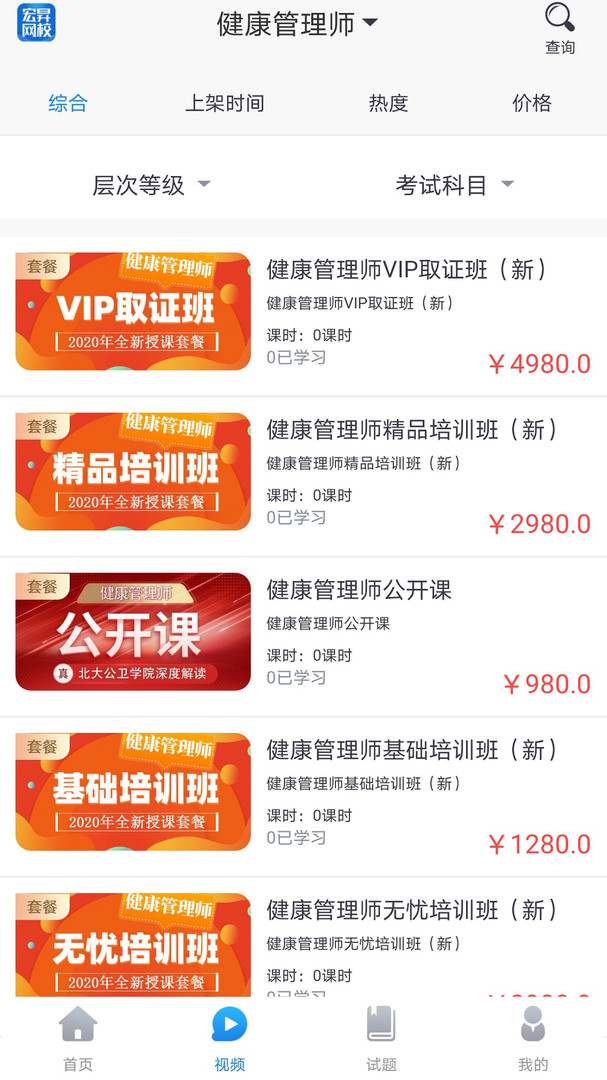This screenshot has width=607, height=1080.
Task: Go to the 首页 tab
Action: [77, 1040]
